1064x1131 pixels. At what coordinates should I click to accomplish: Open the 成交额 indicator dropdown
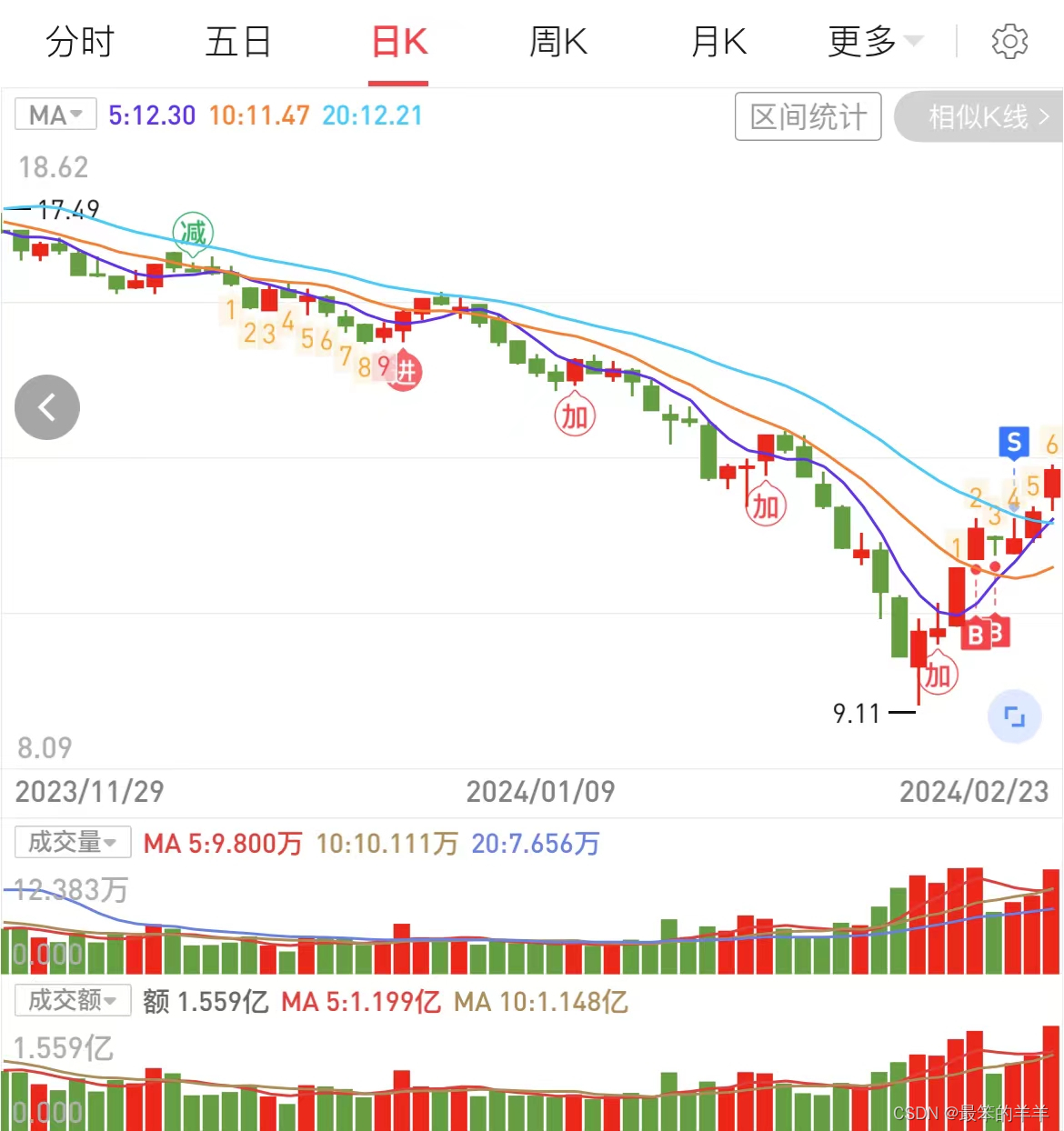(73, 1000)
